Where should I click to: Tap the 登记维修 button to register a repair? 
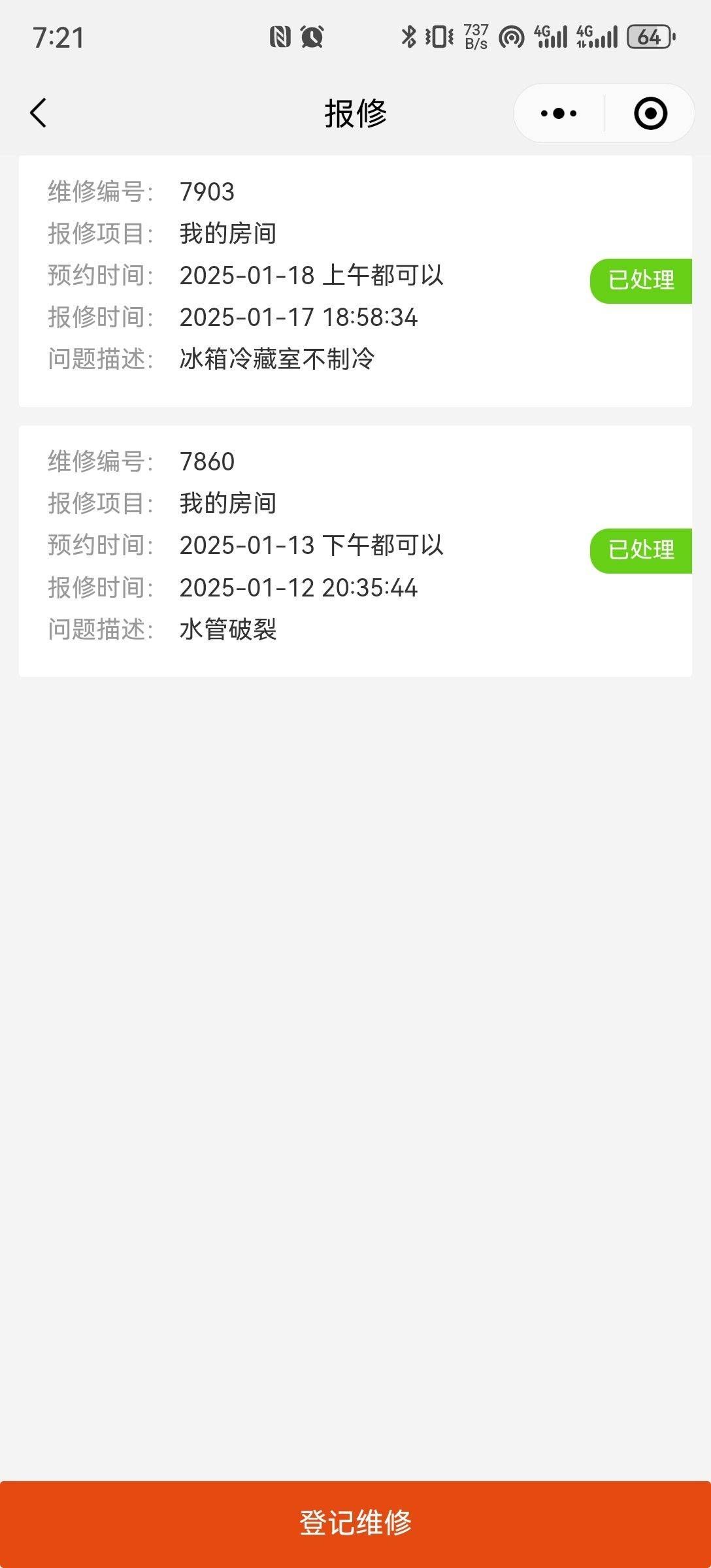[355, 1524]
